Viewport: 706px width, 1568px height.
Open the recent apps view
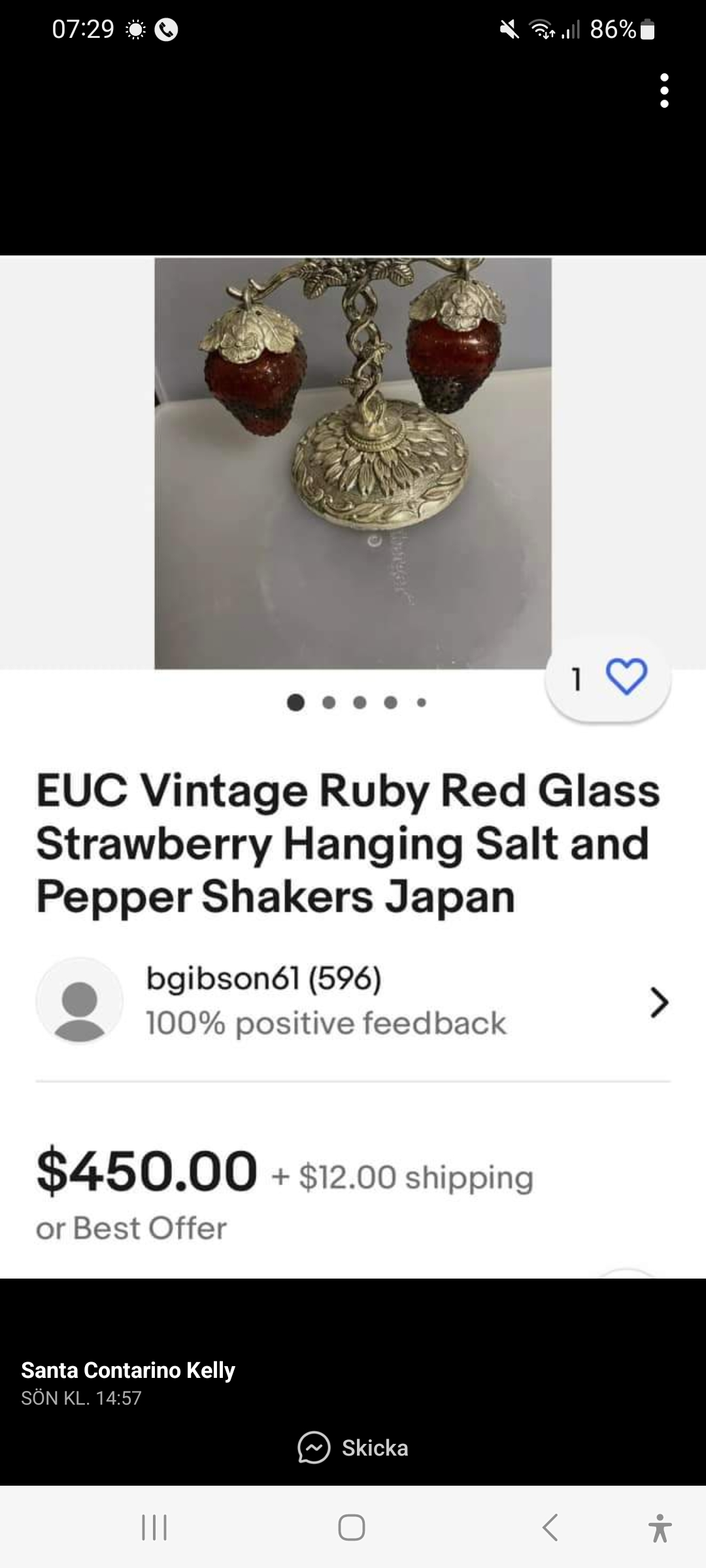[x=155, y=1527]
